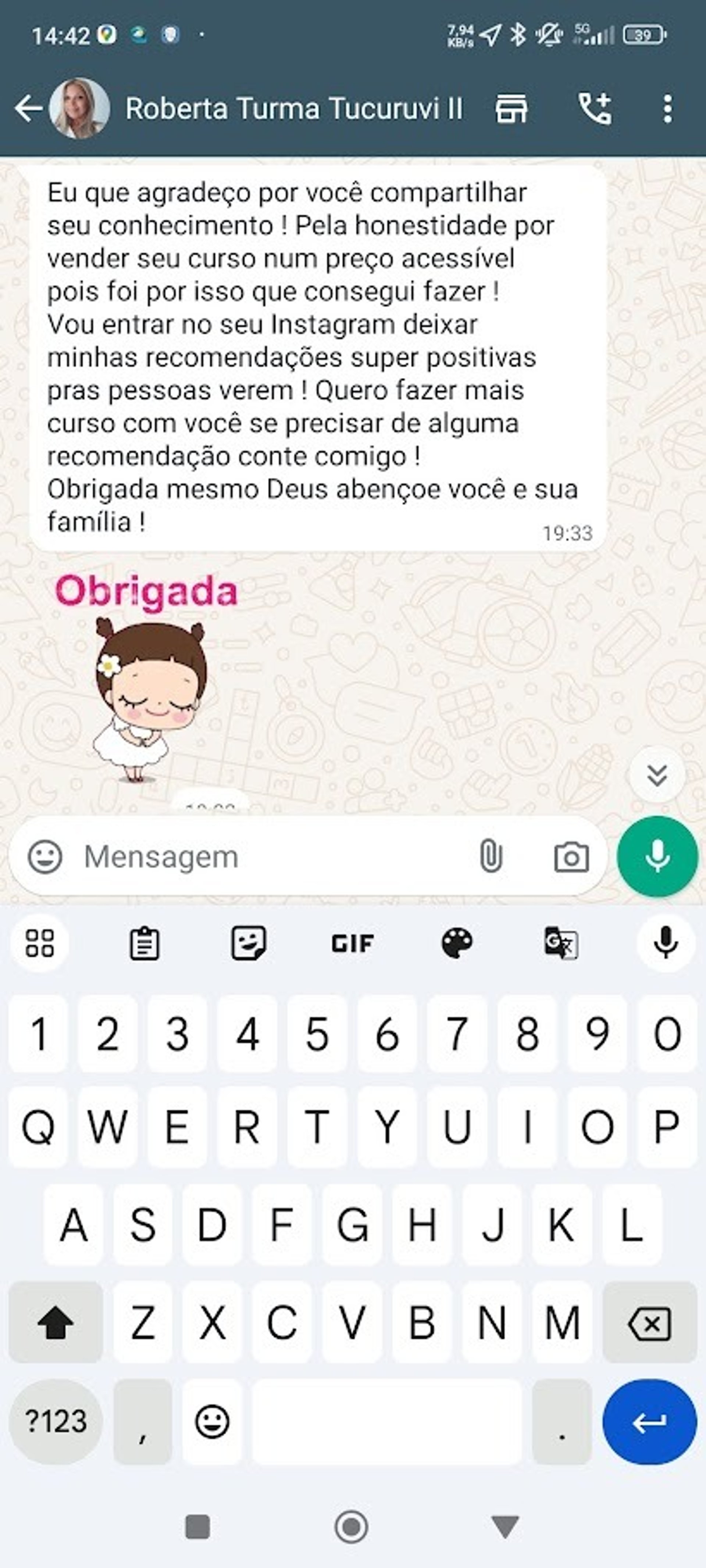Open keyboard theme palette
Screen dimensions: 706x1568
pos(456,944)
